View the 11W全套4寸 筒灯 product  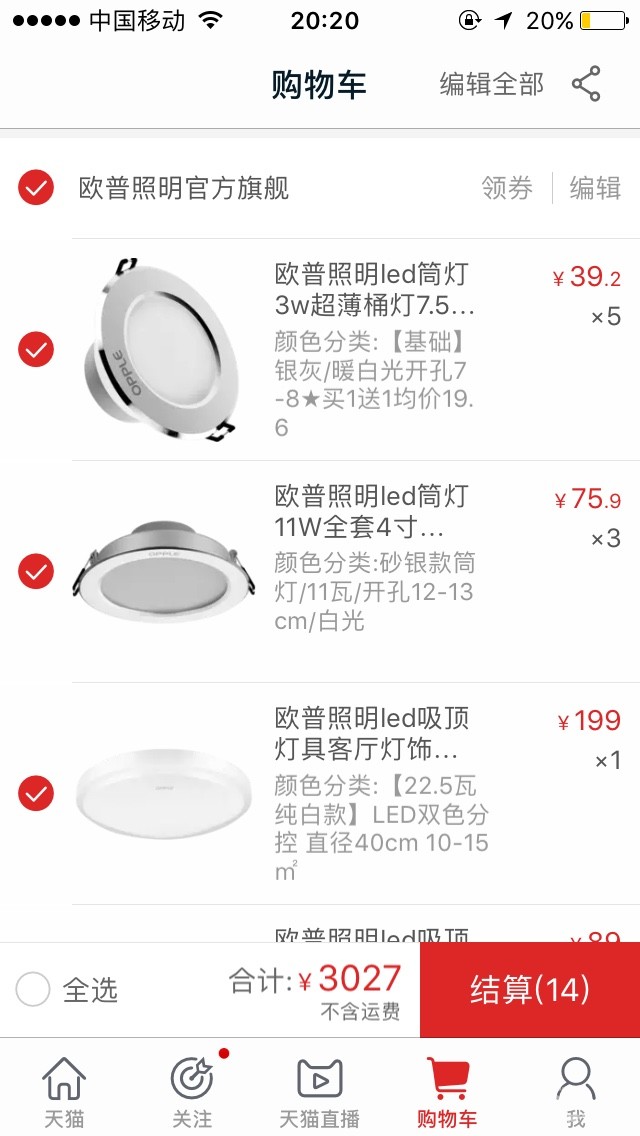pos(163,571)
